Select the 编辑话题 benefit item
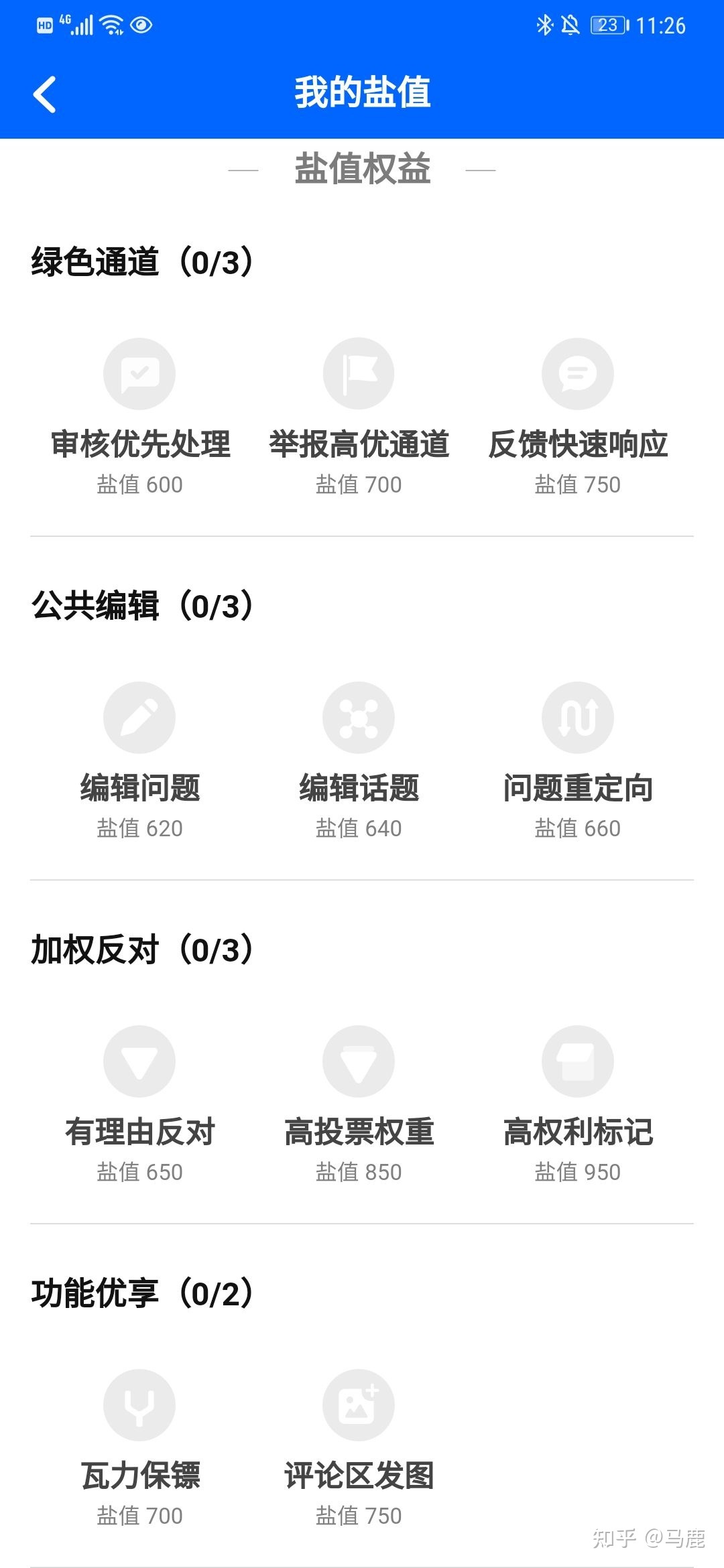 pyautogui.click(x=359, y=761)
